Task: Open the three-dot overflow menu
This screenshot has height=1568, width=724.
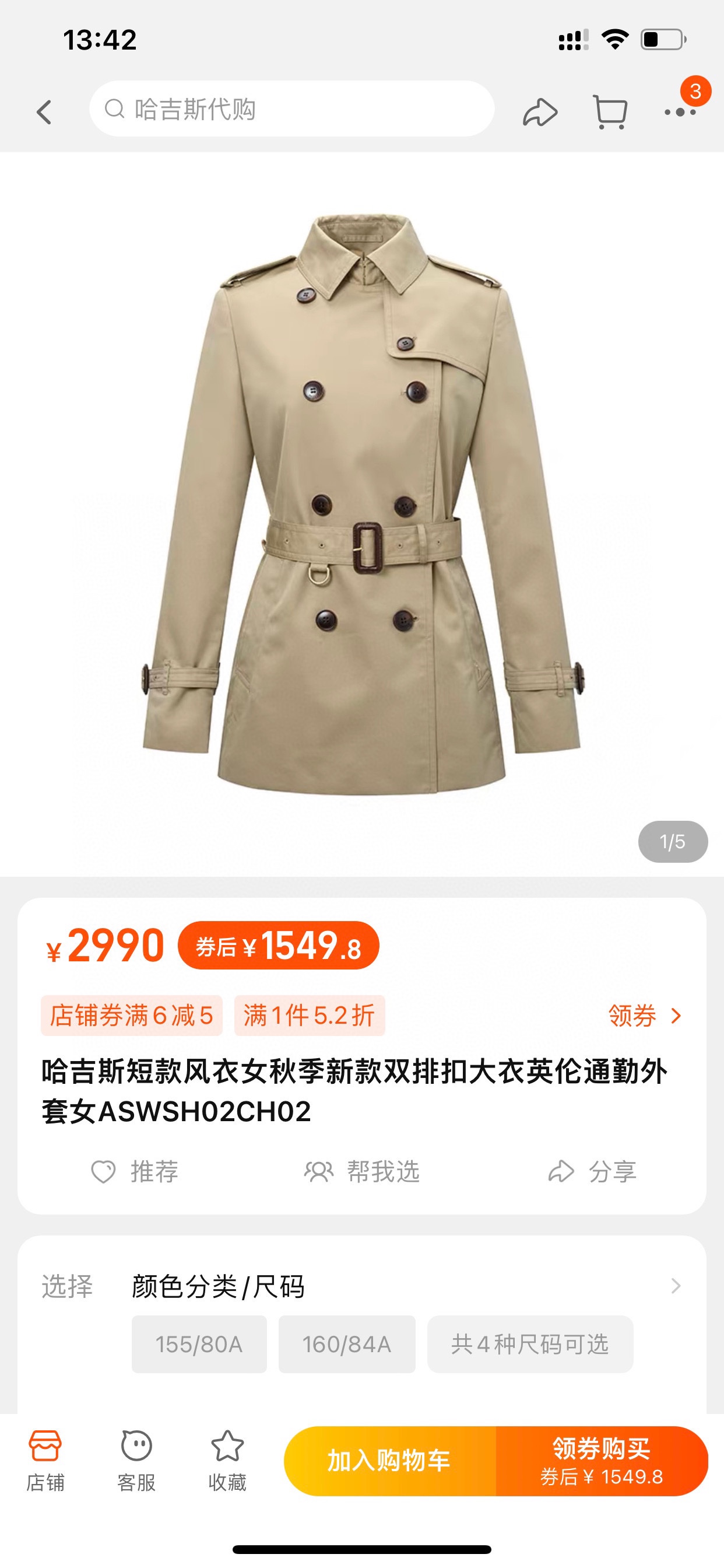Action: pos(680,112)
